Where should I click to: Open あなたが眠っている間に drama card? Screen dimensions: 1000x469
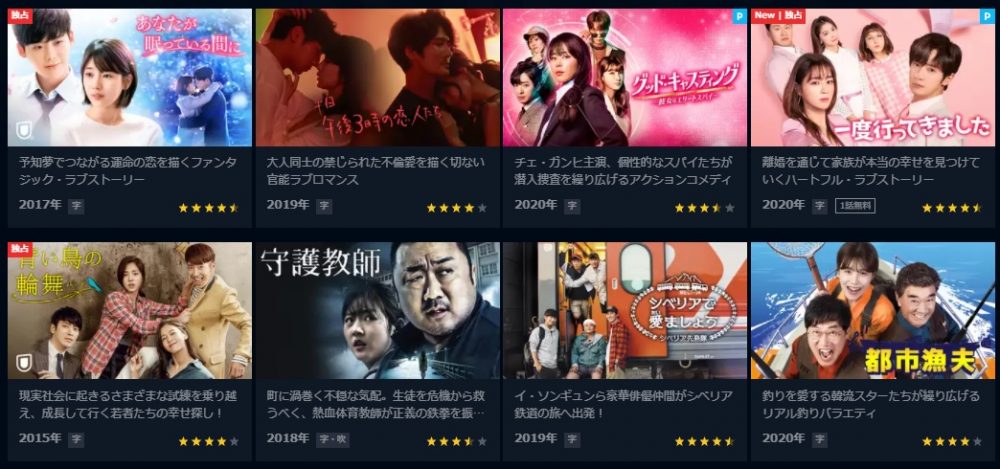[x=129, y=78]
